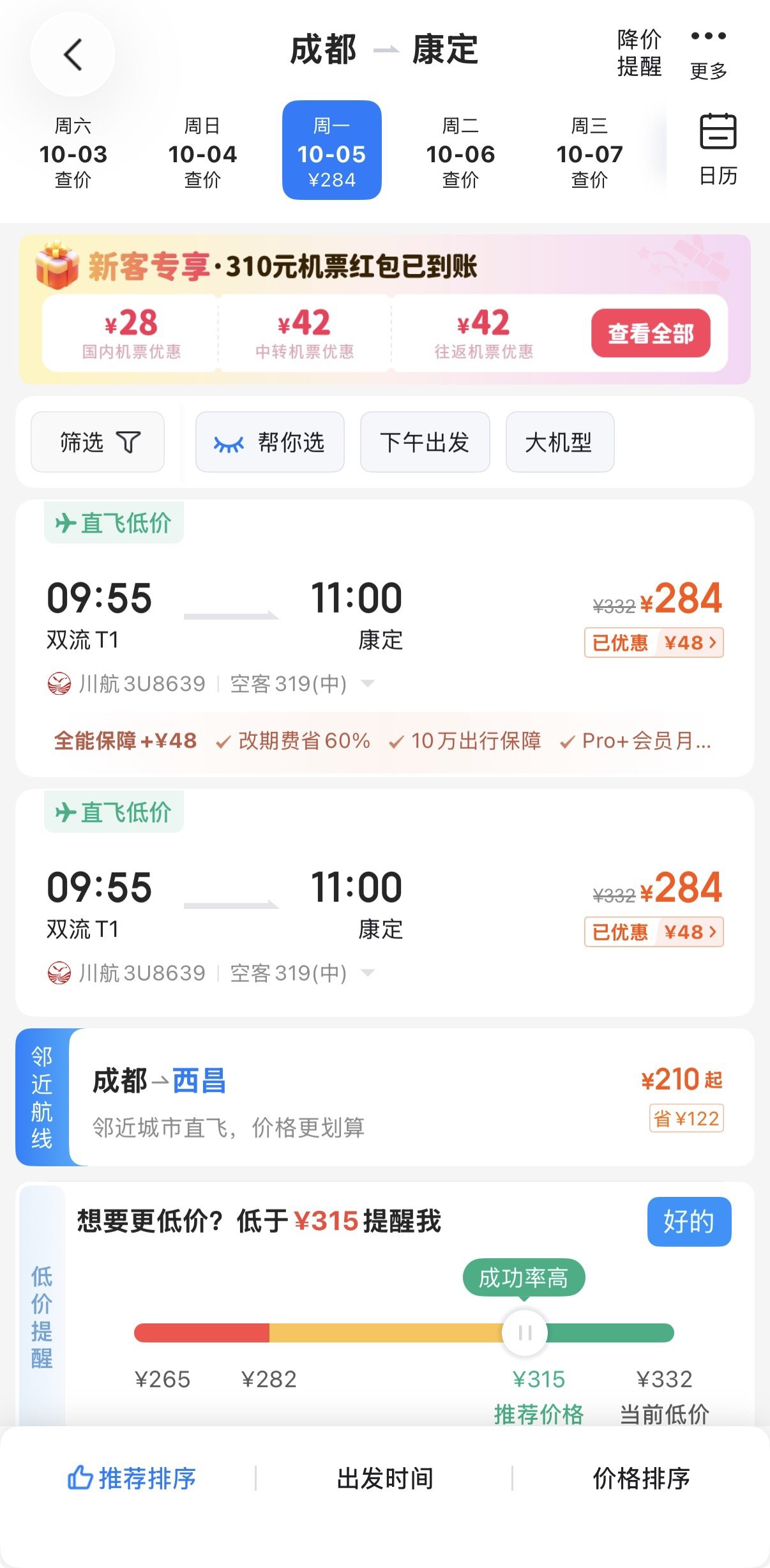Sort by 推荐排序
The image size is (770, 1568).
[132, 1478]
